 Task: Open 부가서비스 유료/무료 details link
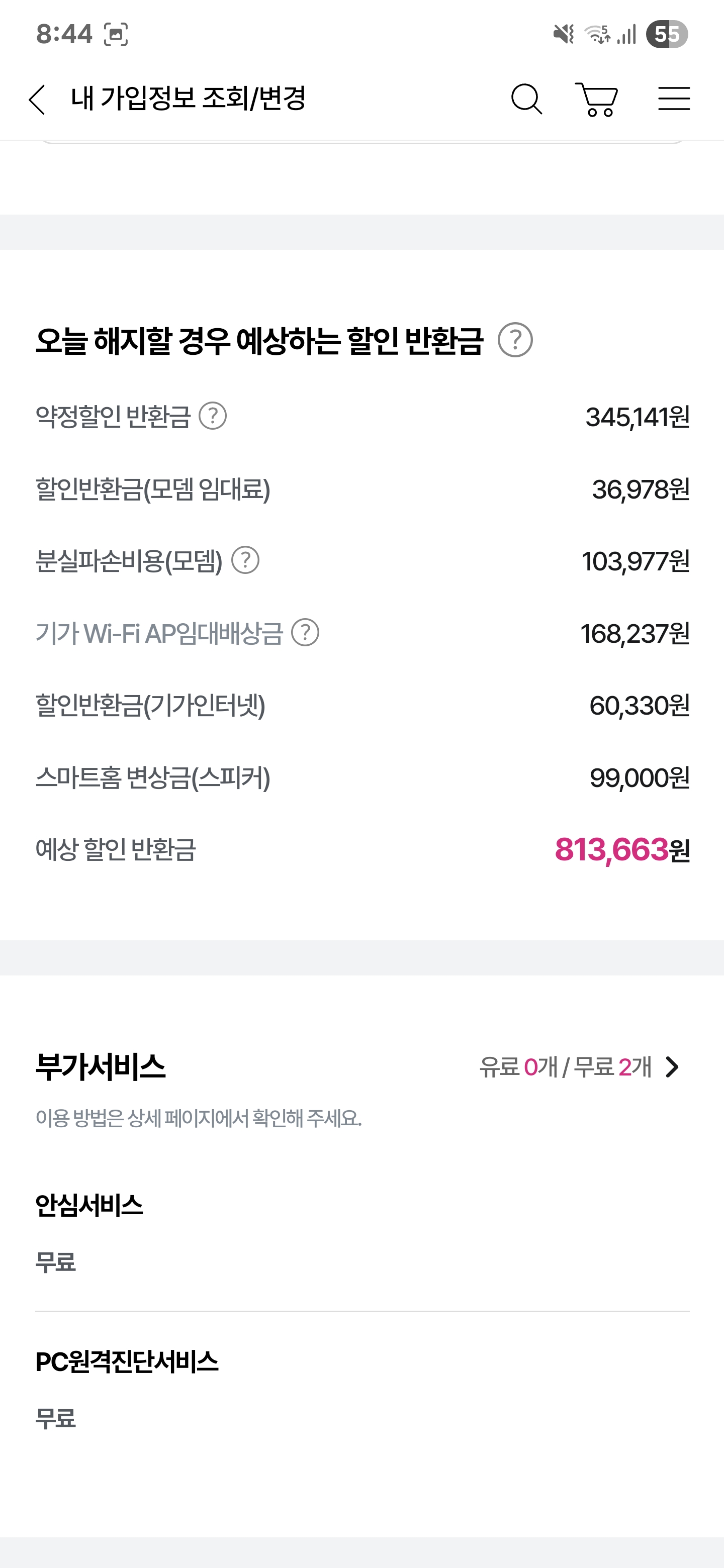[x=580, y=1067]
